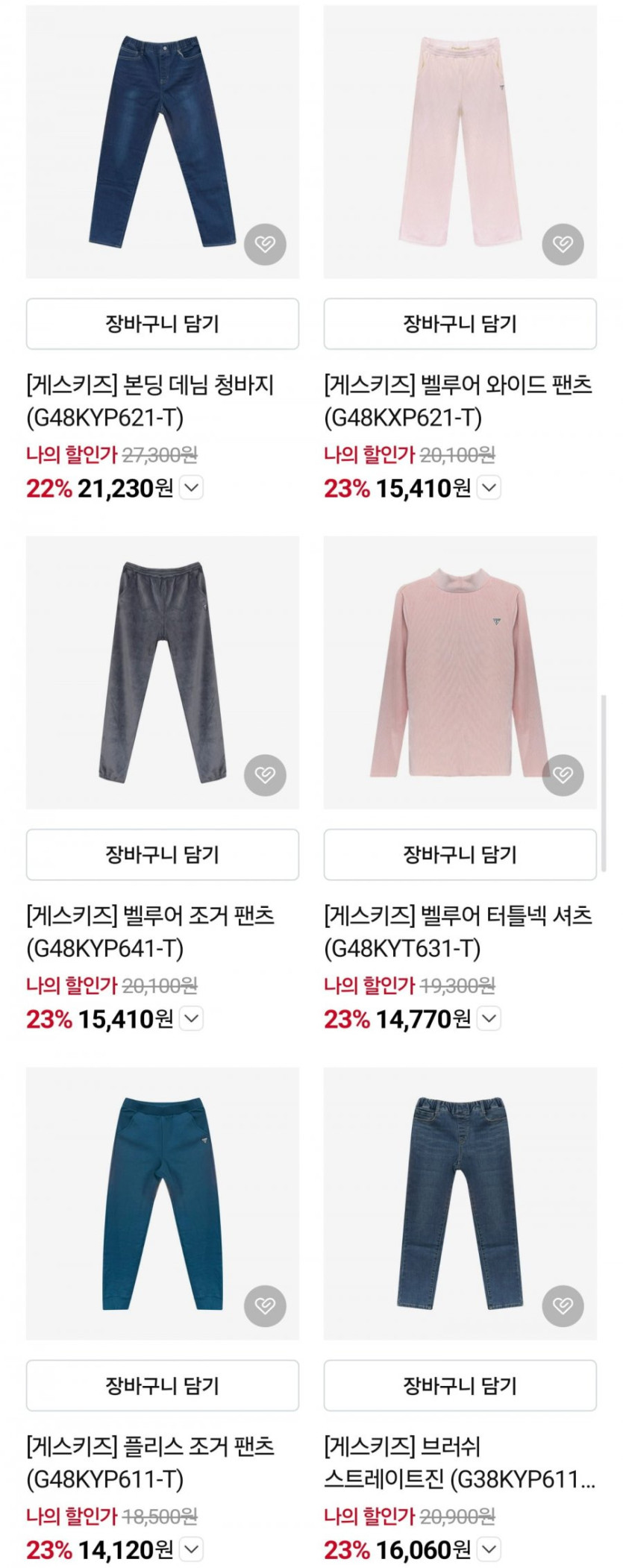Viewport: 623px width, 1568px height.
Task: Add 본딩 데님 청바지 to cart
Action: point(162,324)
